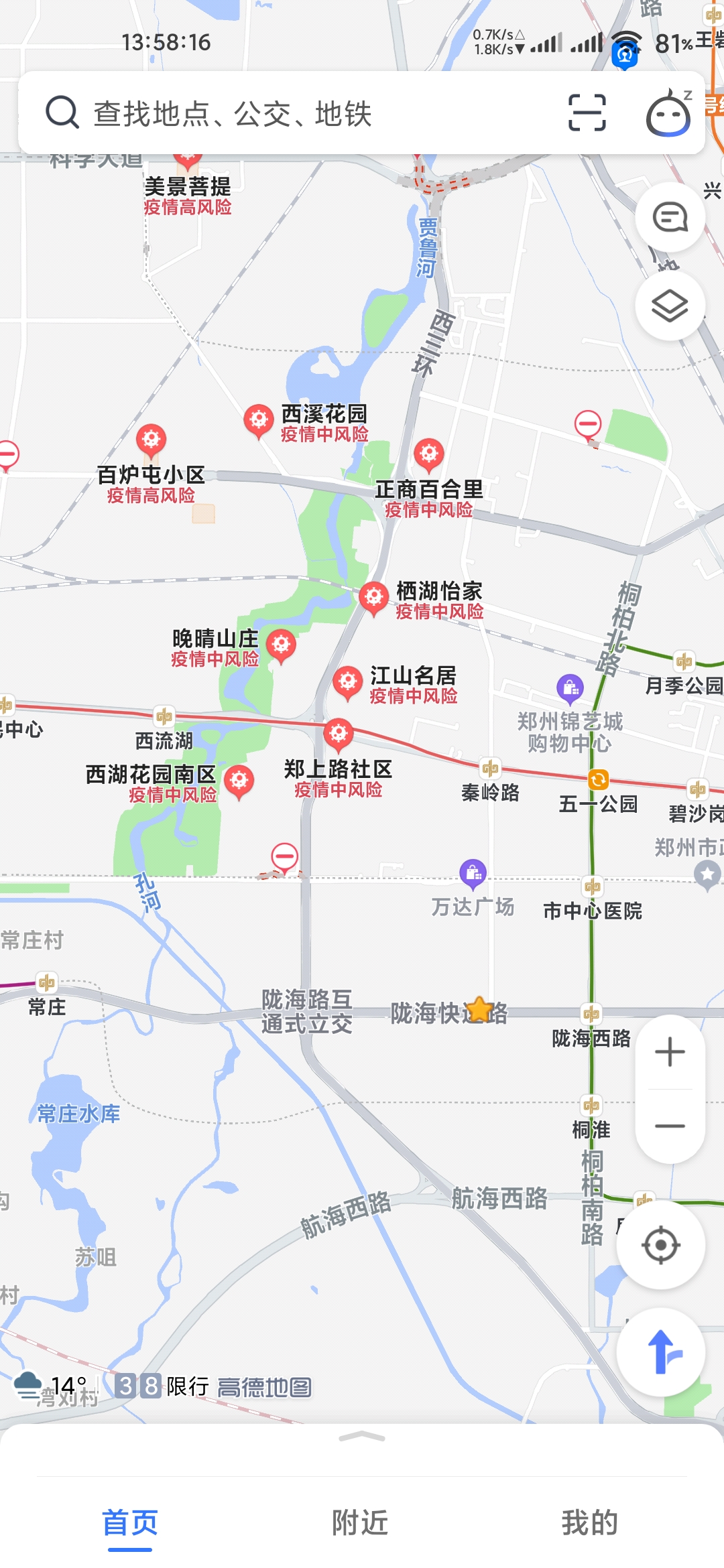Switch to the 我的 tab
This screenshot has width=724, height=1568.
(x=589, y=1522)
